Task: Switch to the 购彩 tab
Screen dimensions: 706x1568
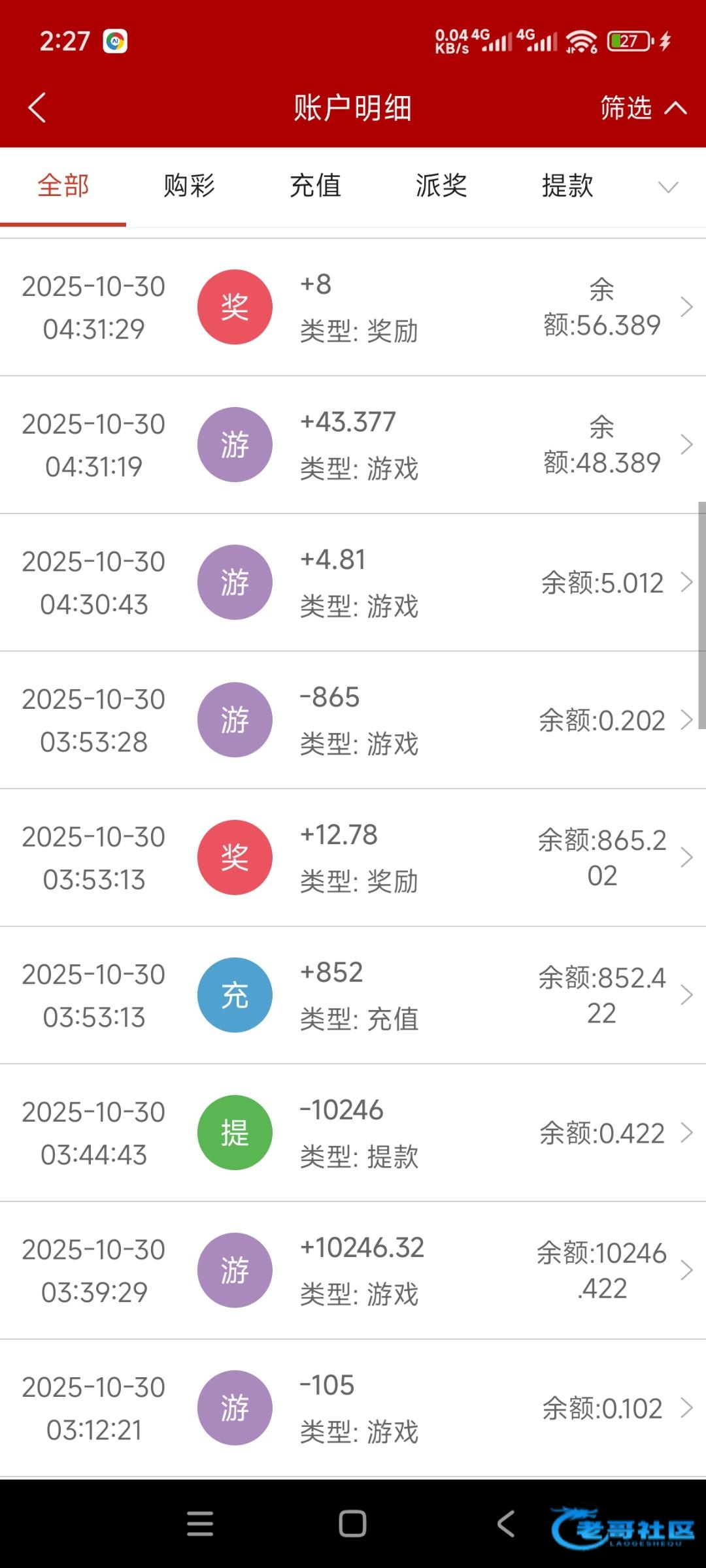Action: pyautogui.click(x=189, y=186)
